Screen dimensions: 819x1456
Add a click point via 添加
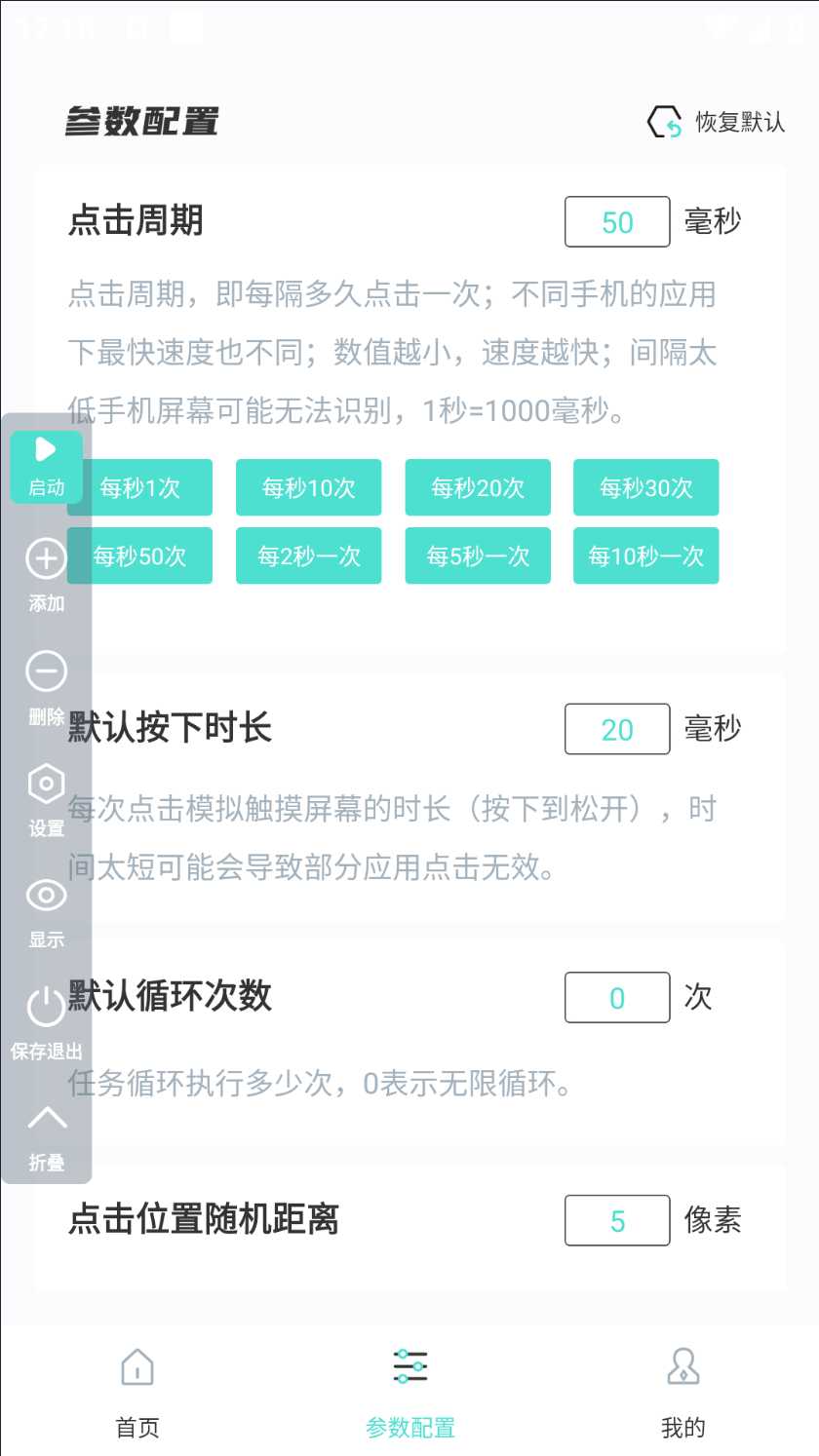click(x=46, y=574)
